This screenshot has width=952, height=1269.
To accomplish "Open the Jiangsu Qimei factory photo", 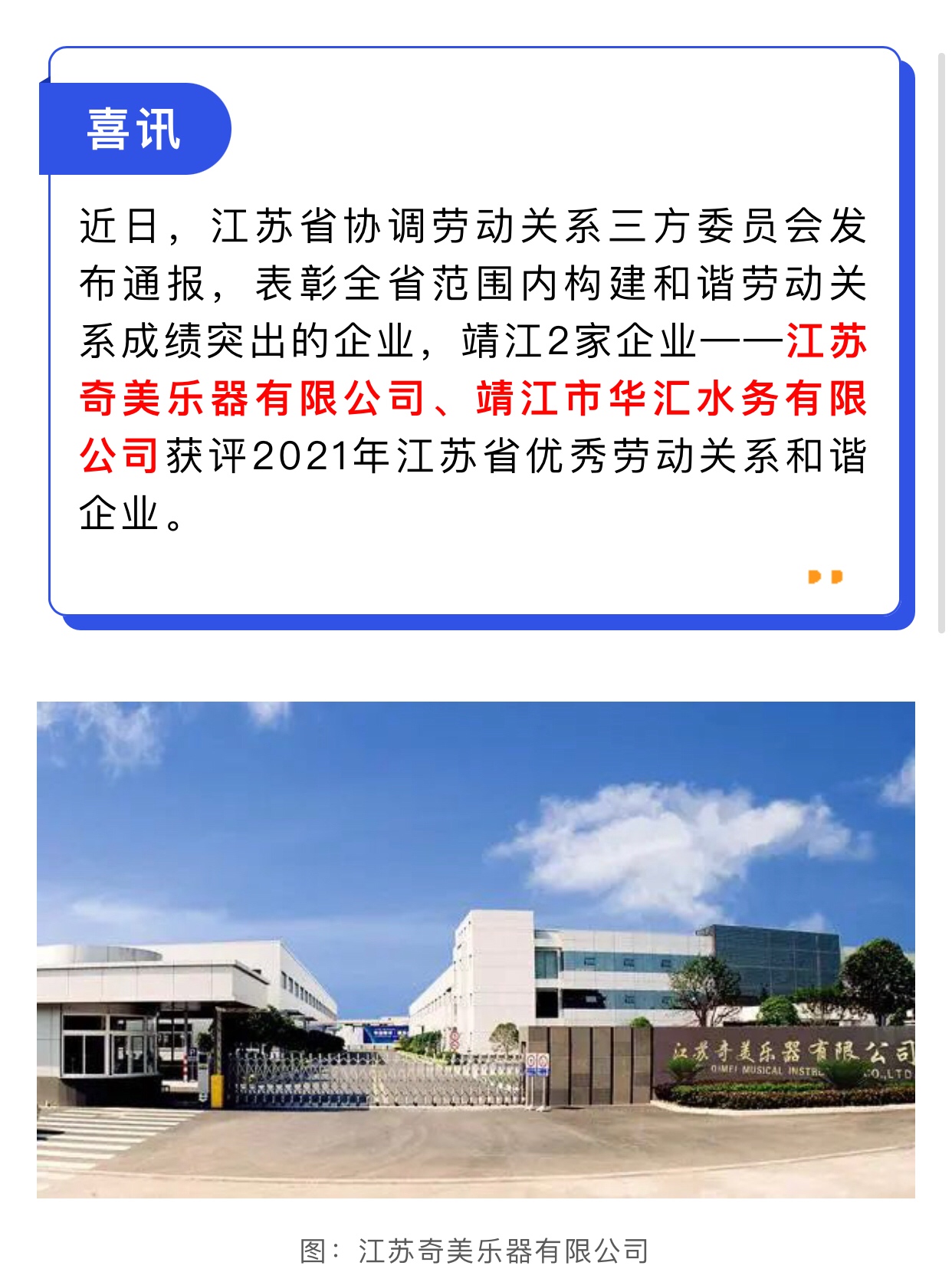I will click(x=475, y=948).
